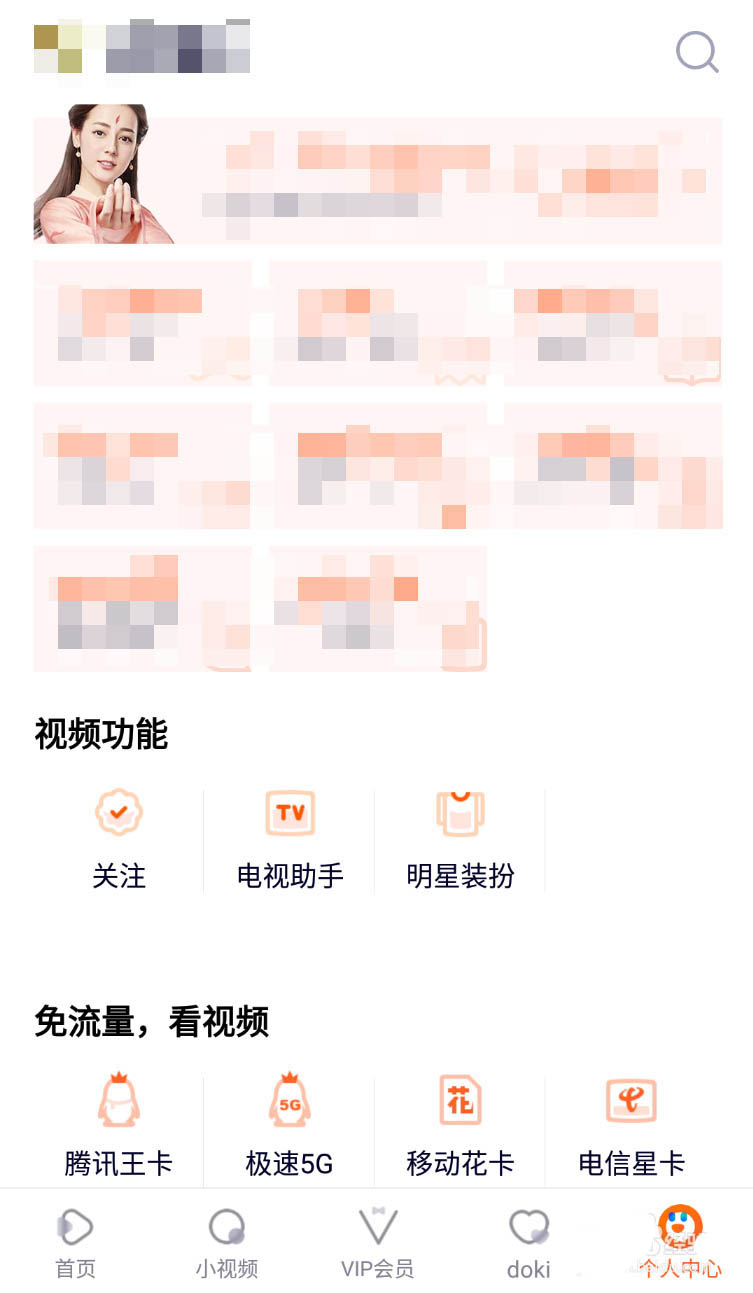Open 关注 under 视频功能
The height and width of the screenshot is (1293, 753).
coord(119,839)
